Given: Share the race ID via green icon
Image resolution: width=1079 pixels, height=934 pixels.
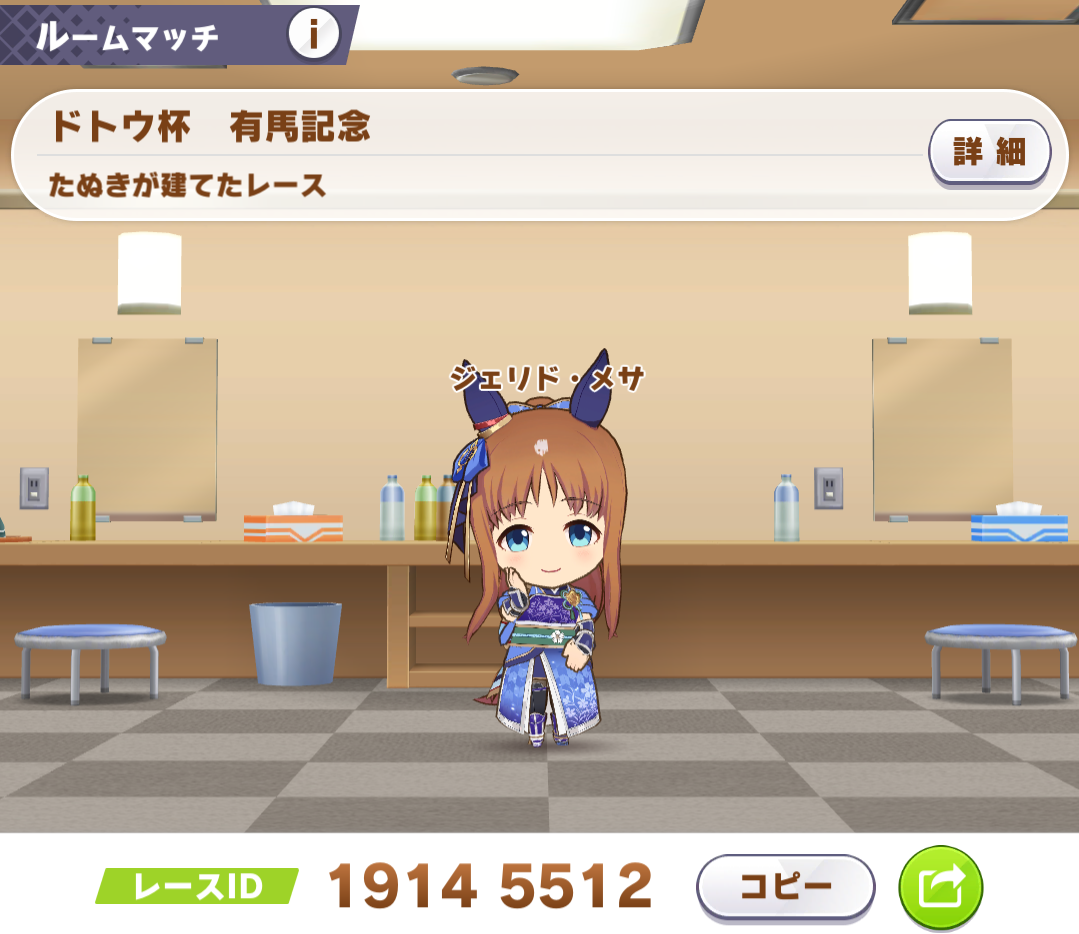Looking at the screenshot, I should pos(940,886).
